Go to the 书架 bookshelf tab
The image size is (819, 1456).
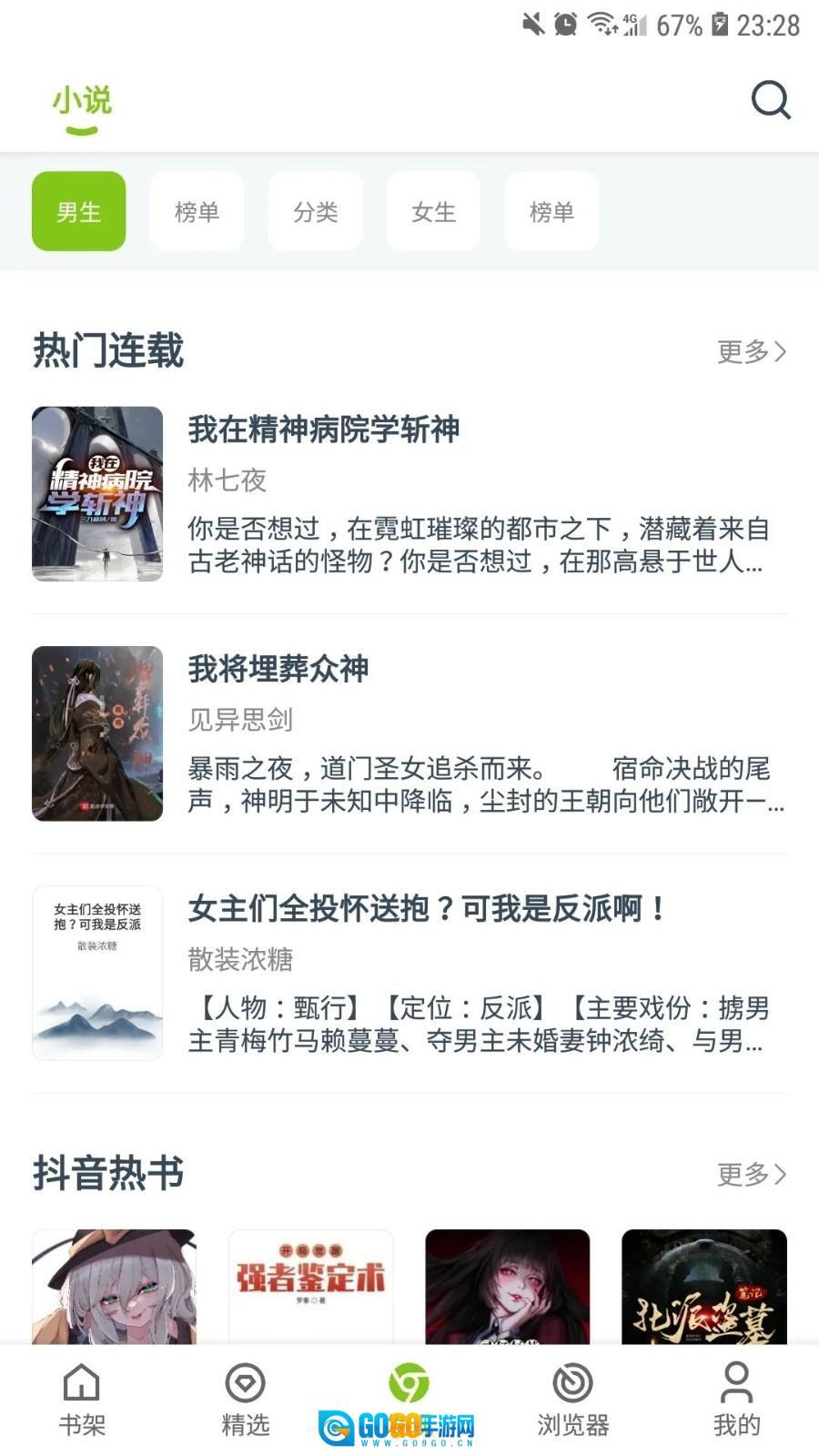click(x=82, y=1400)
